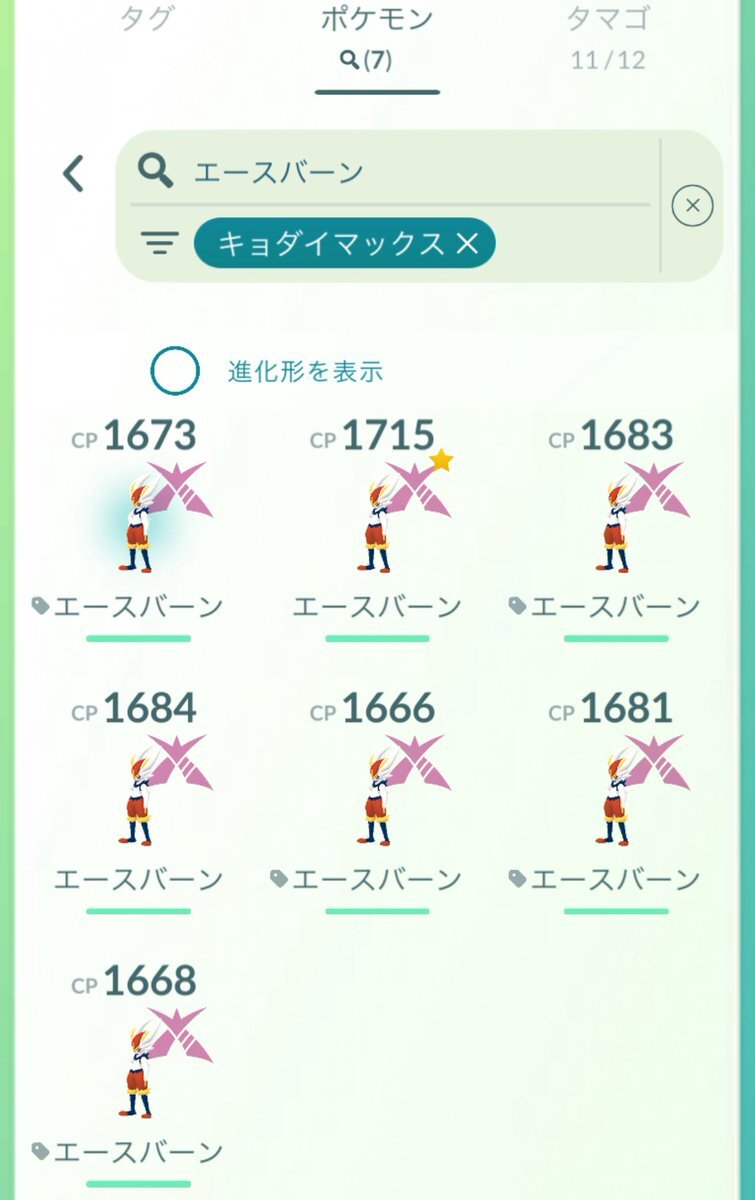
Task: View the CP 1668 エースバーン
Action: click(x=139, y=1064)
